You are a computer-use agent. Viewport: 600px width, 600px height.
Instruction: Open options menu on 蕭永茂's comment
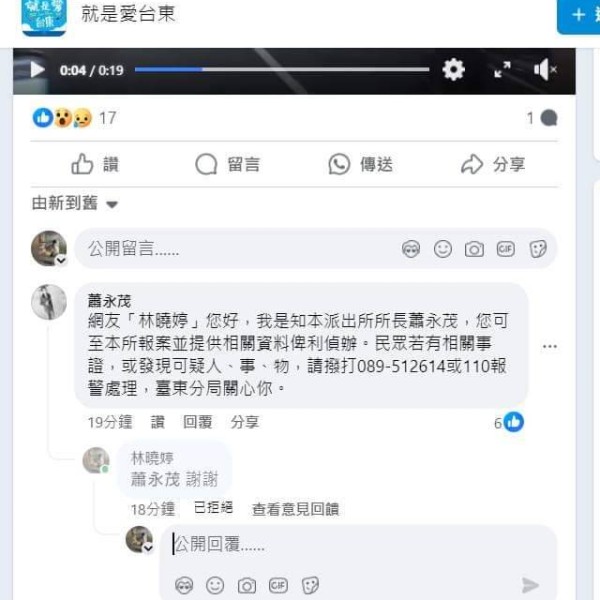pos(549,346)
